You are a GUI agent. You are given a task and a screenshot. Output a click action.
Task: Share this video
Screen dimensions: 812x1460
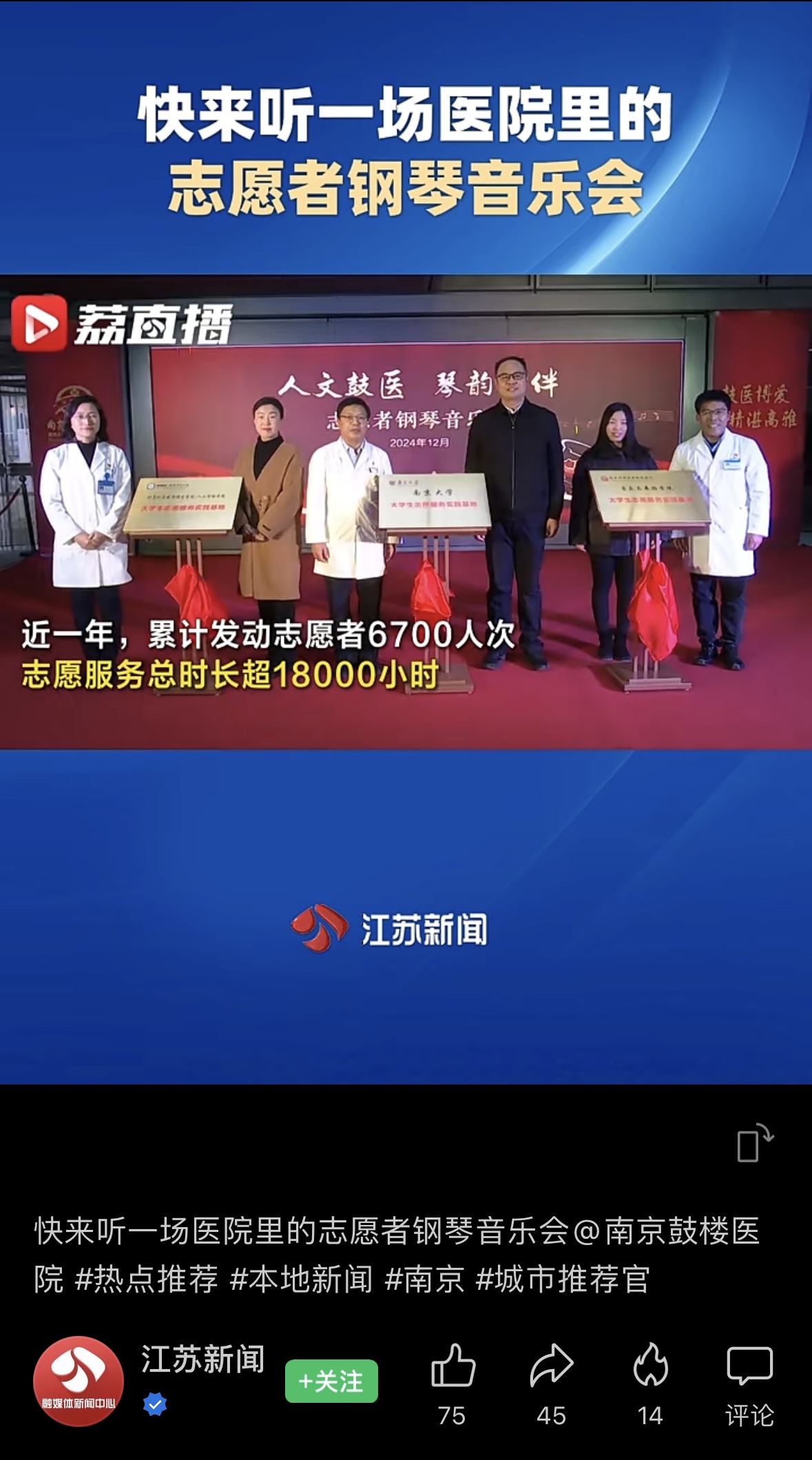pyautogui.click(x=551, y=1366)
